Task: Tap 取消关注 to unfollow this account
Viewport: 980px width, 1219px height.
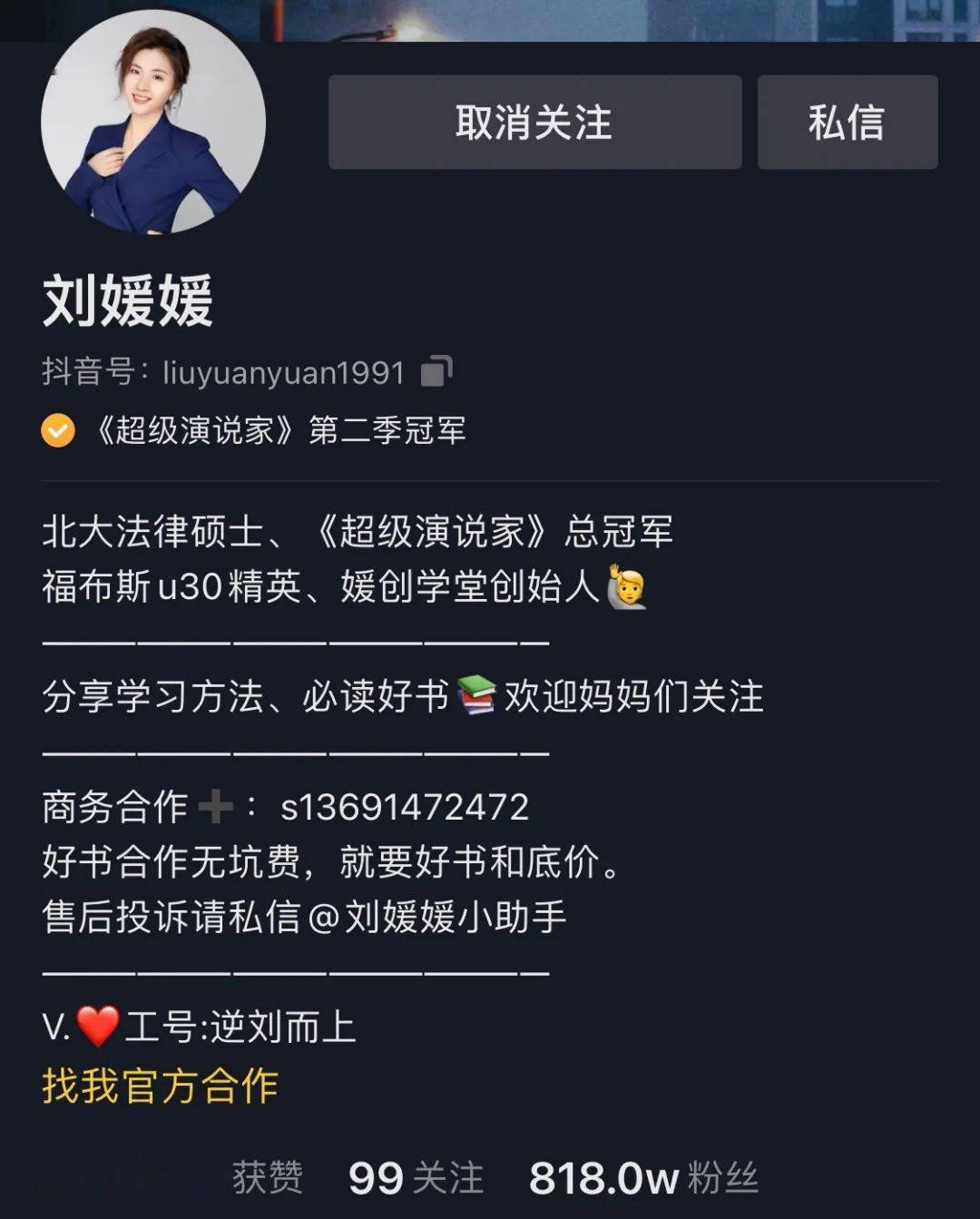Action: point(534,123)
